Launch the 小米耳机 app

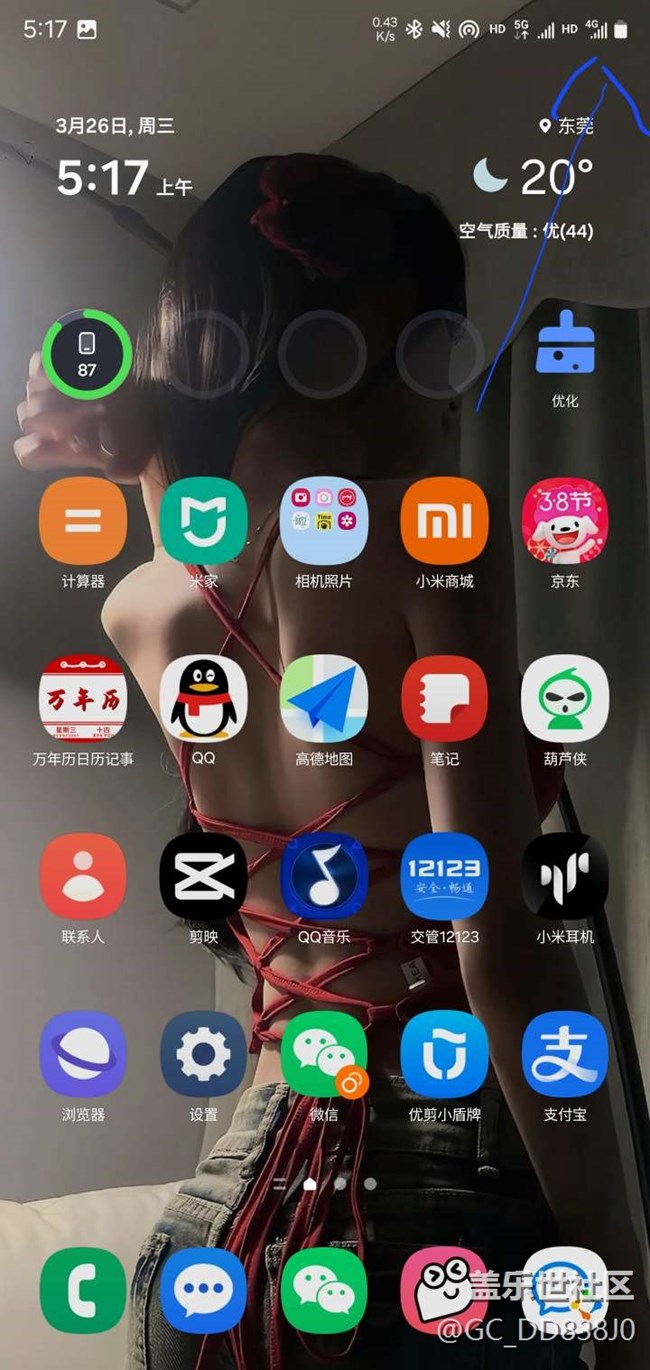565,876
